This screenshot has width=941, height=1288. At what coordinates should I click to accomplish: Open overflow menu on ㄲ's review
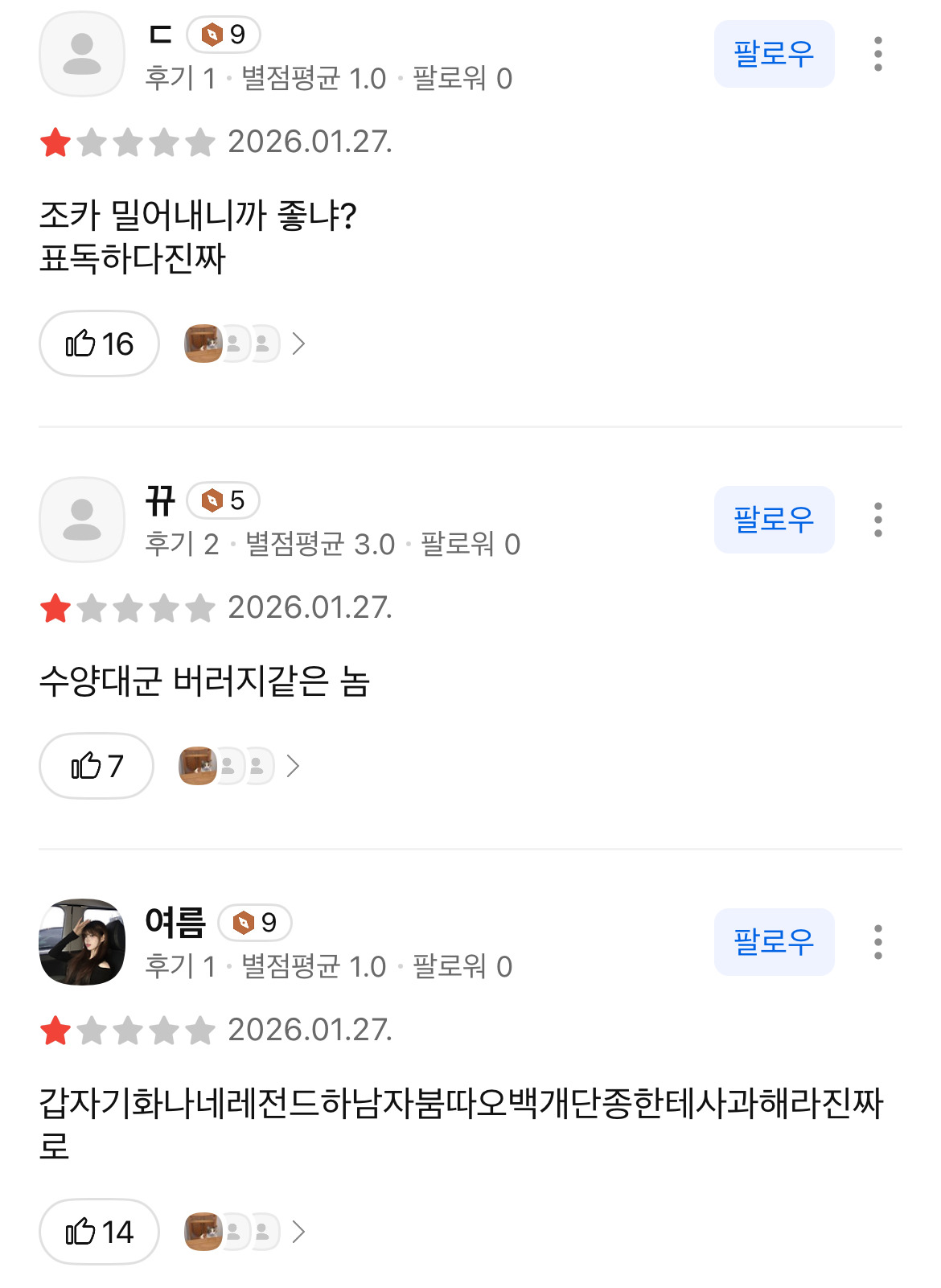click(877, 520)
